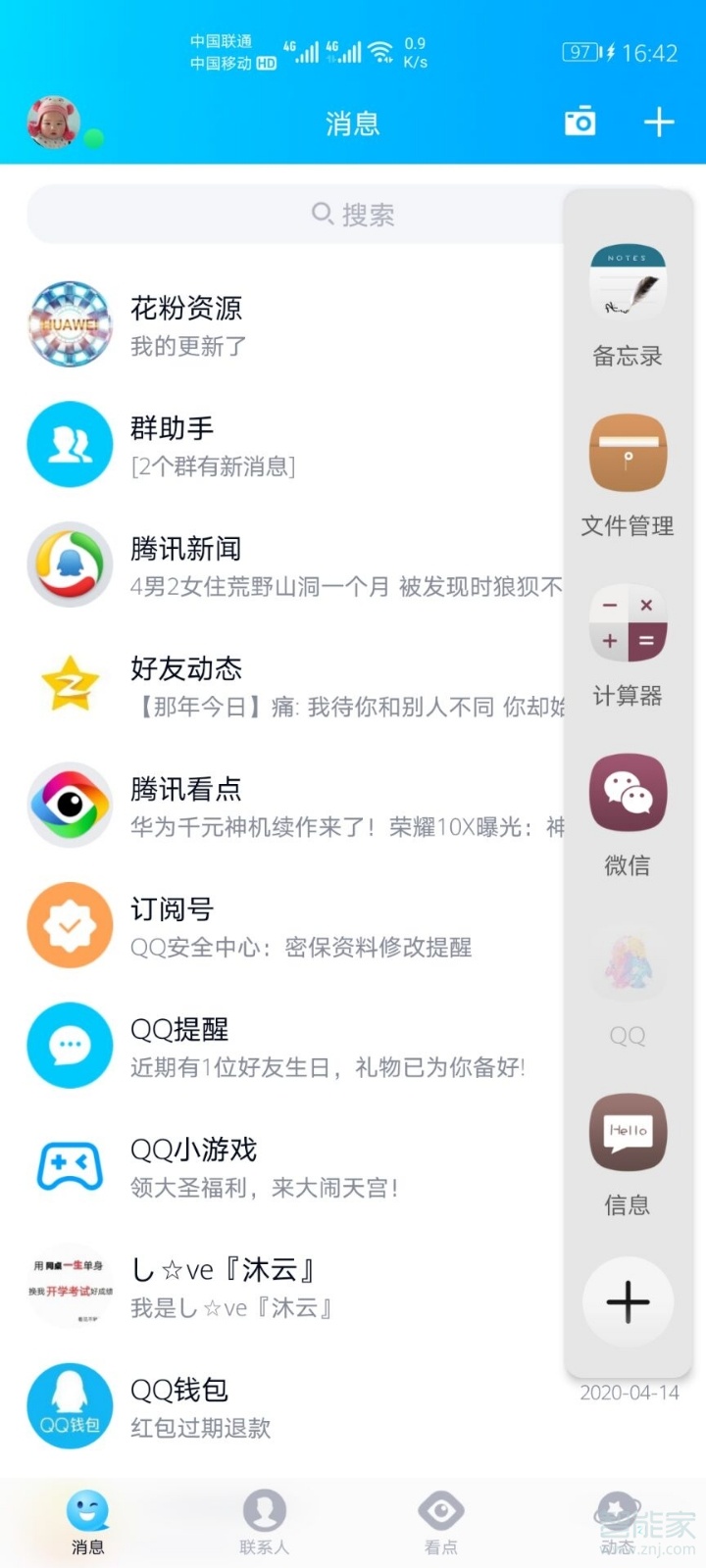Viewport: 706px width, 1568px height.
Task: Add an app to the side dock
Action: 628,1301
